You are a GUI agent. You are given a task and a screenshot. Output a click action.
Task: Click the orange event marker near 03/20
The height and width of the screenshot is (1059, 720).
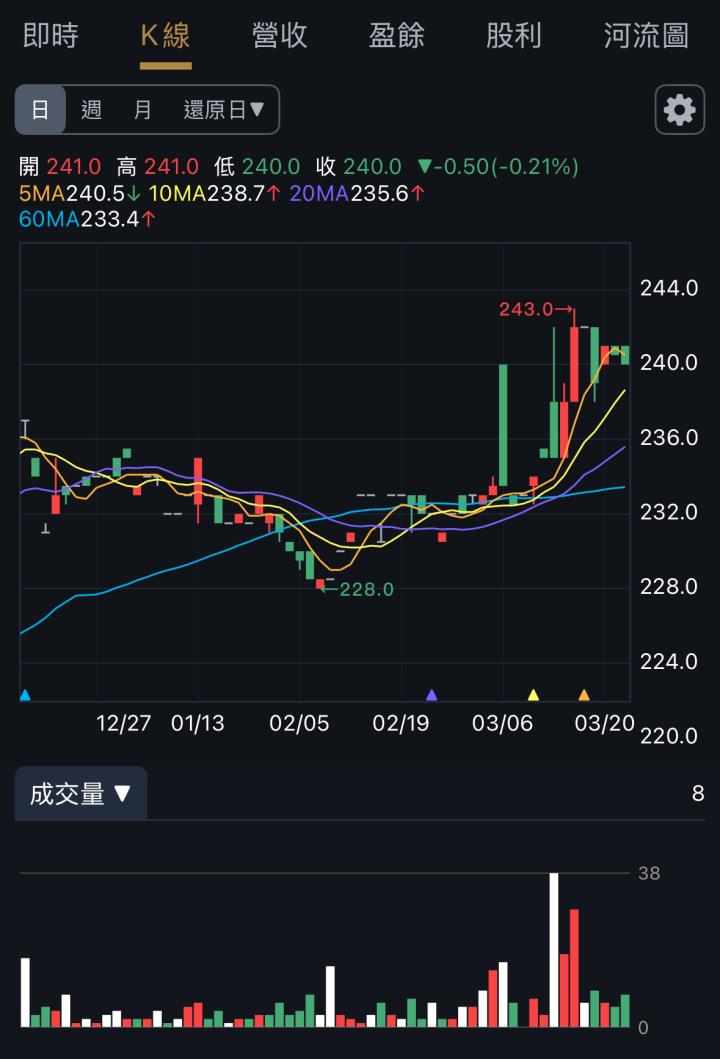click(585, 692)
